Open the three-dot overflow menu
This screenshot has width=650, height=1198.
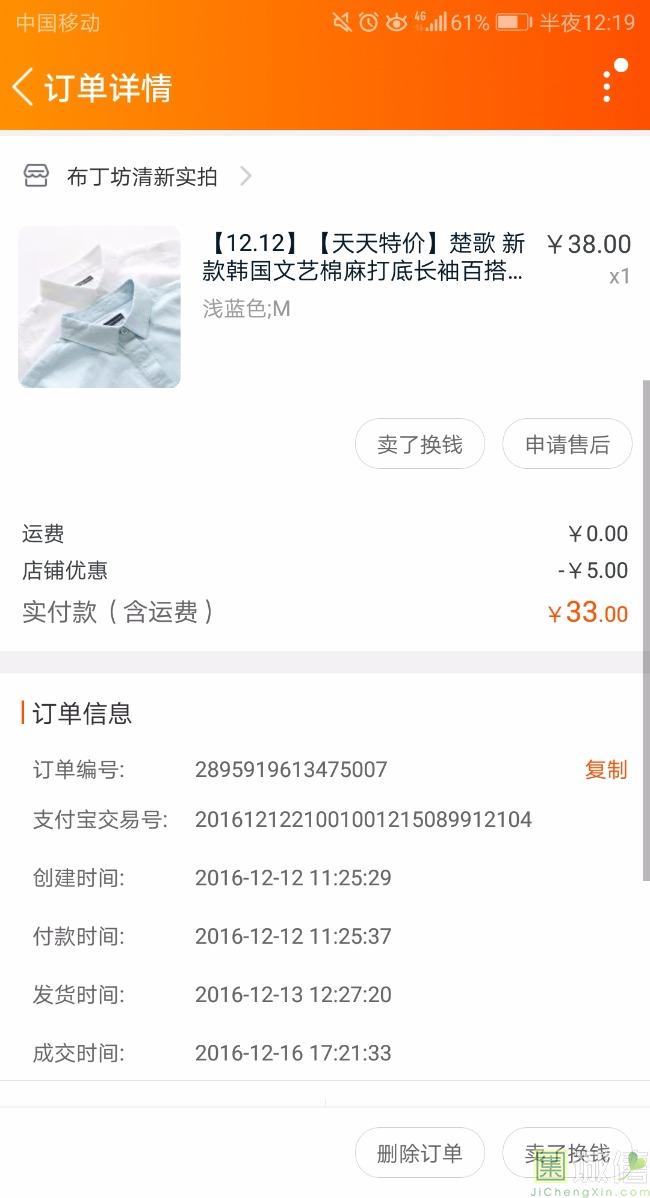tap(606, 87)
